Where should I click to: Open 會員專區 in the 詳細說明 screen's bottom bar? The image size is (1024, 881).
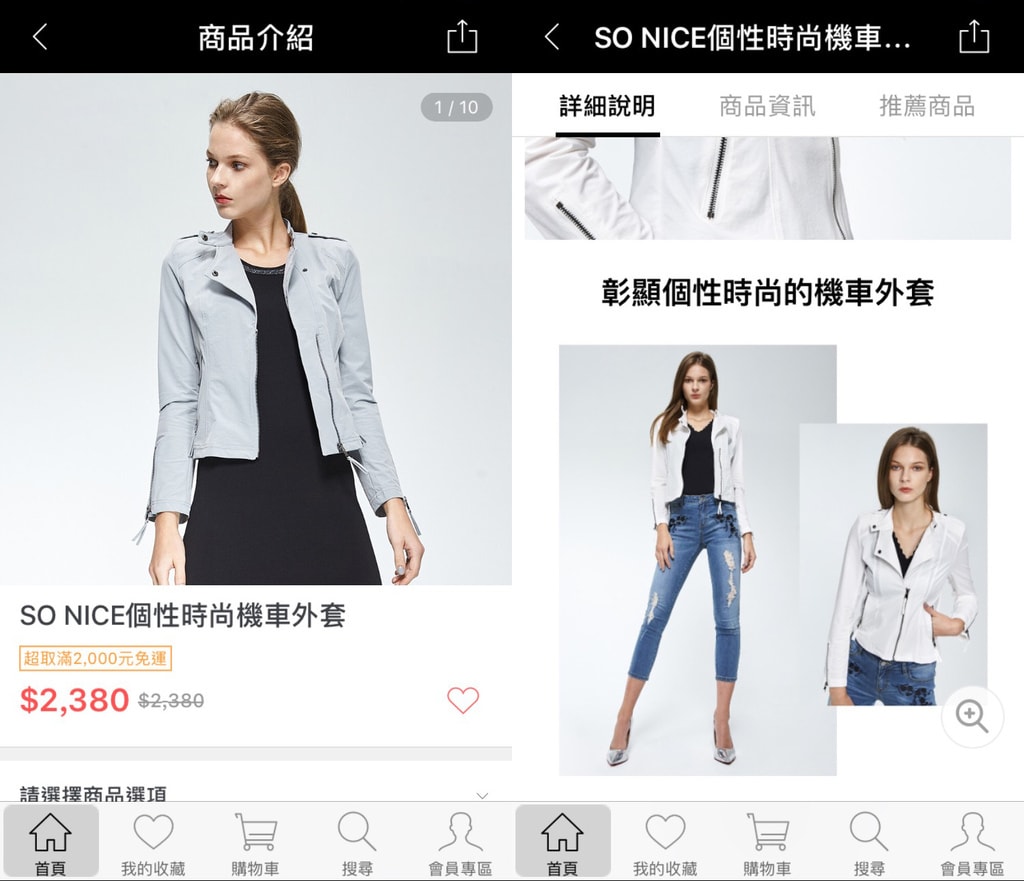pos(972,843)
